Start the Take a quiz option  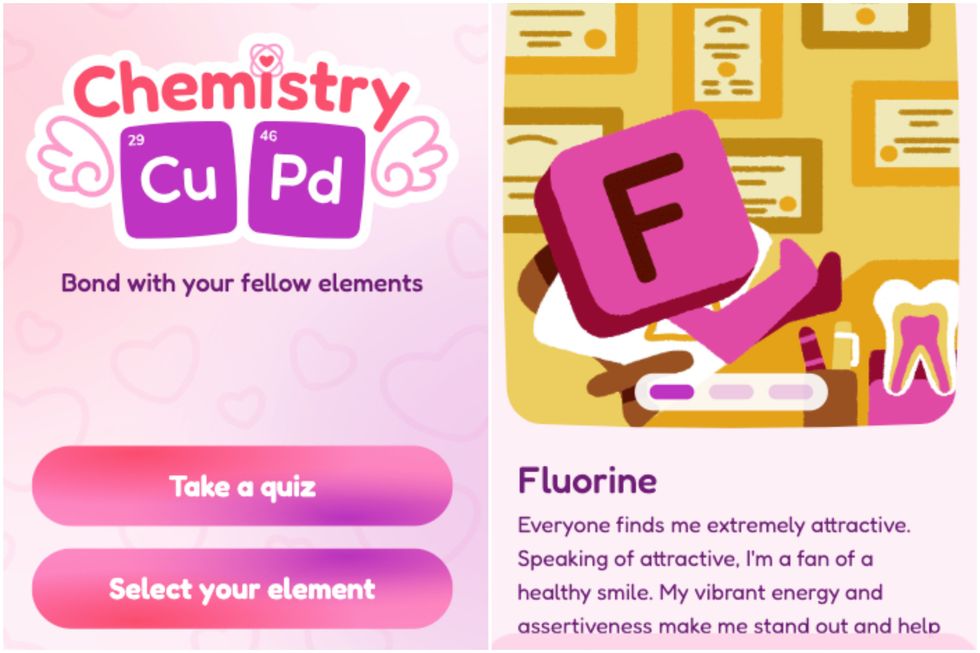(242, 487)
